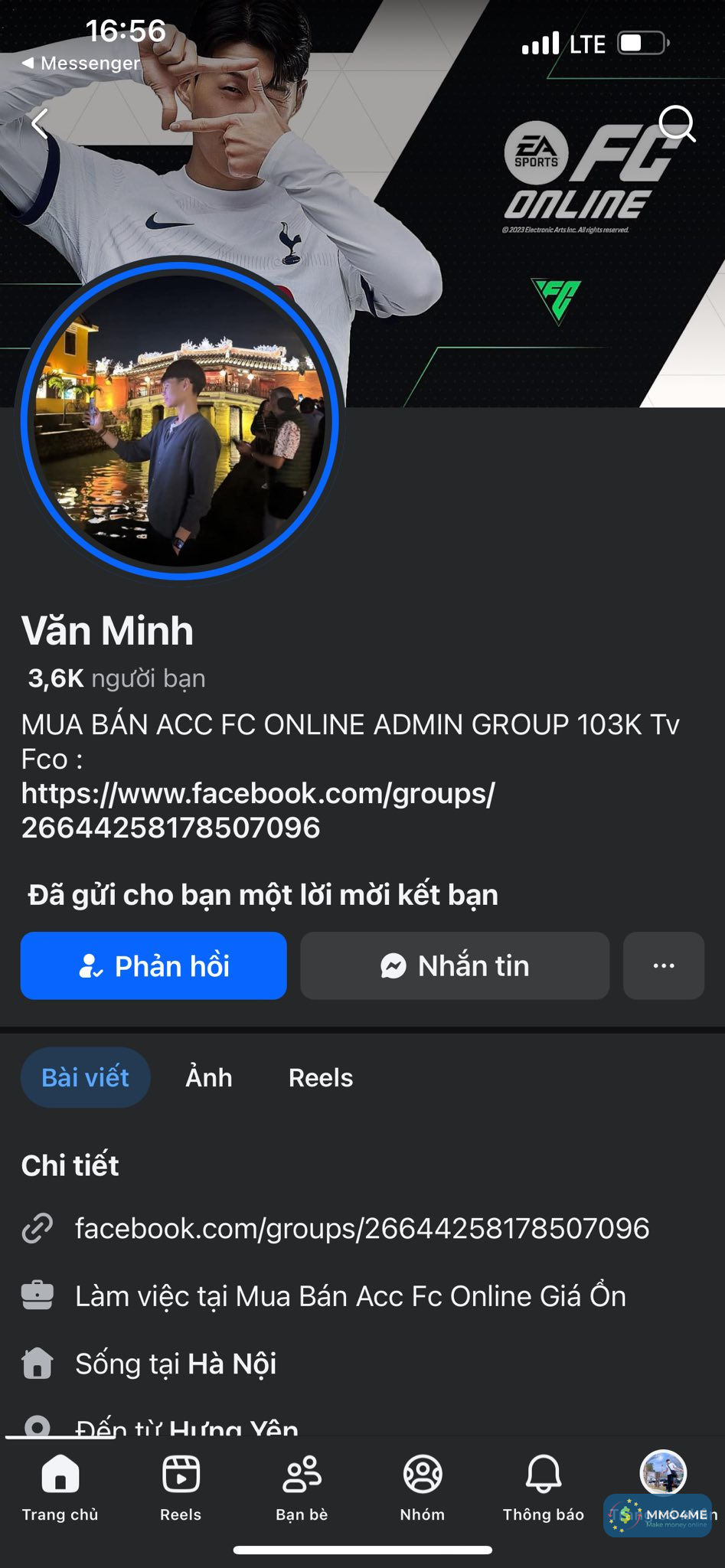Go to Trang chủ in bottom navigation
Viewport: 725px width, 1568px height.
60,1486
